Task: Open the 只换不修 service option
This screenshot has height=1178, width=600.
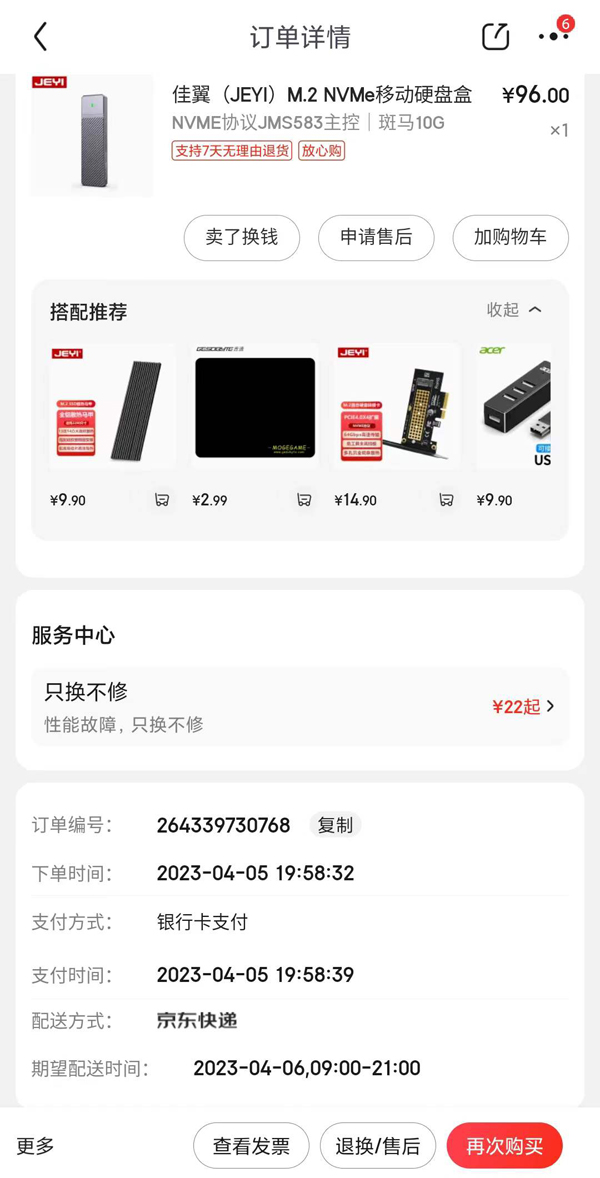Action: (300, 707)
